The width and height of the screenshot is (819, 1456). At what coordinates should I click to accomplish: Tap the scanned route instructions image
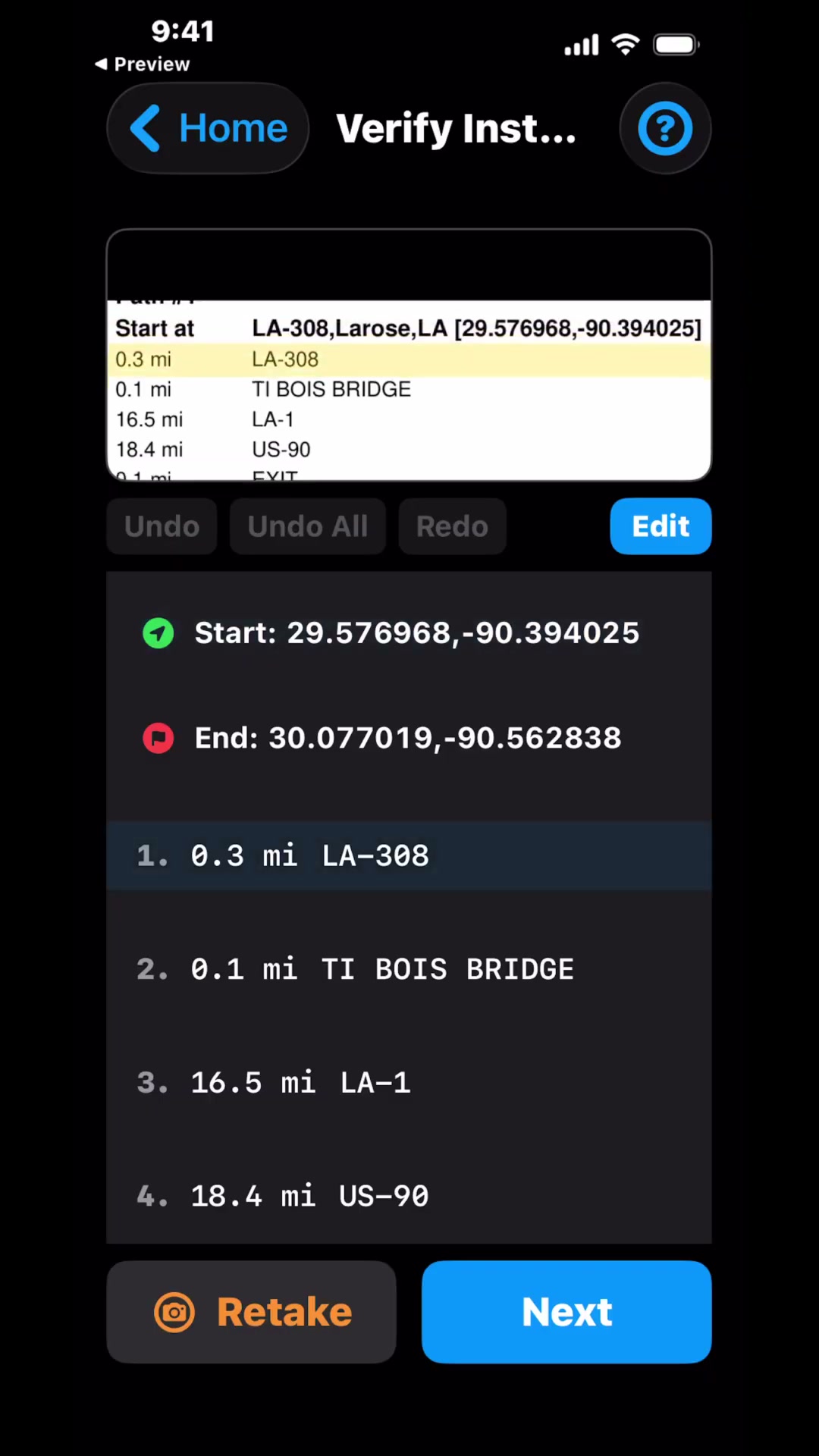coord(409,355)
